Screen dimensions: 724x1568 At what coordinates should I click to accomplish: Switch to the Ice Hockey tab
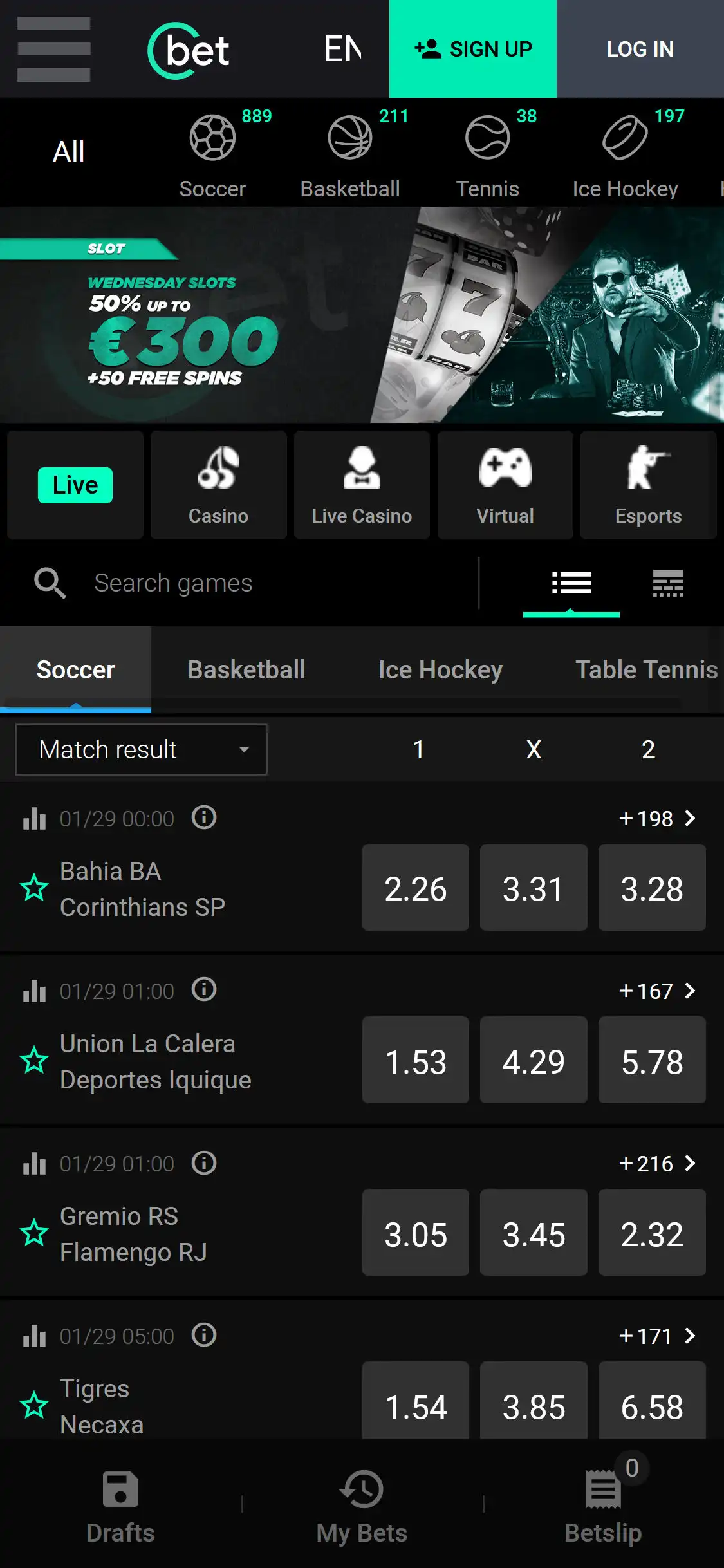point(440,670)
